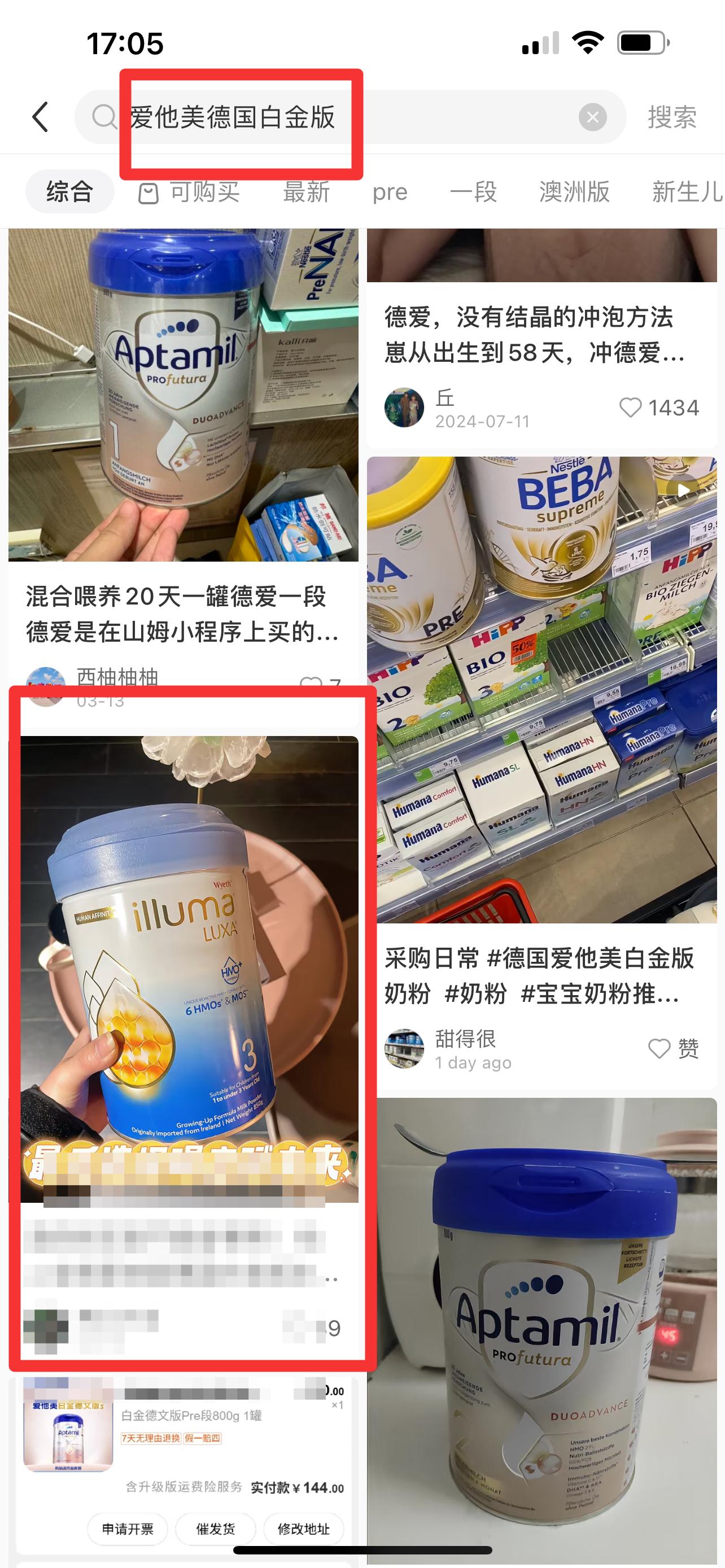The height and width of the screenshot is (1568, 725).
Task: Open 西柚柚柚's profile avatar
Action: click(x=46, y=686)
